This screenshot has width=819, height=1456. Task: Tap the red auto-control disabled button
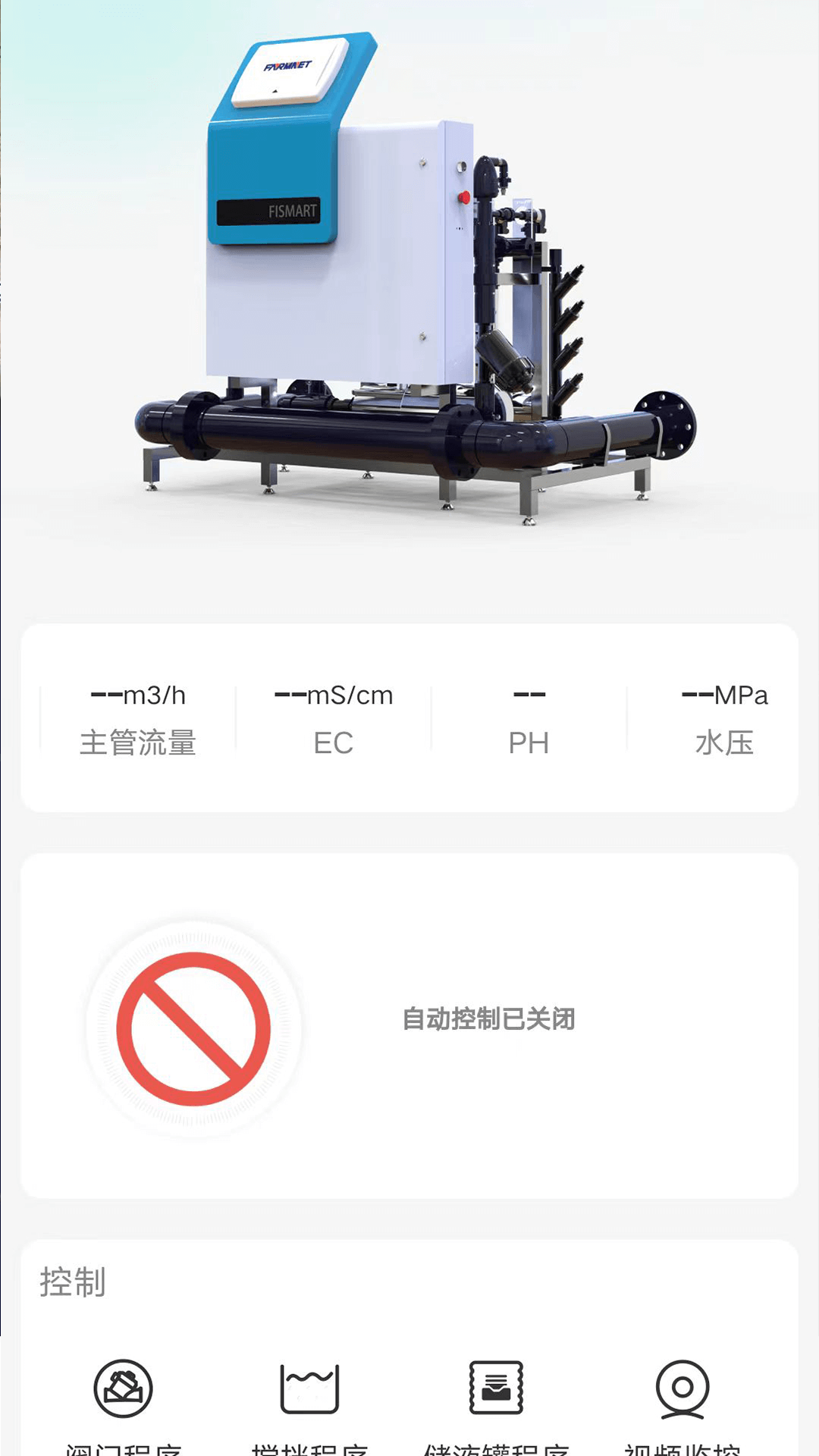[x=193, y=1029]
